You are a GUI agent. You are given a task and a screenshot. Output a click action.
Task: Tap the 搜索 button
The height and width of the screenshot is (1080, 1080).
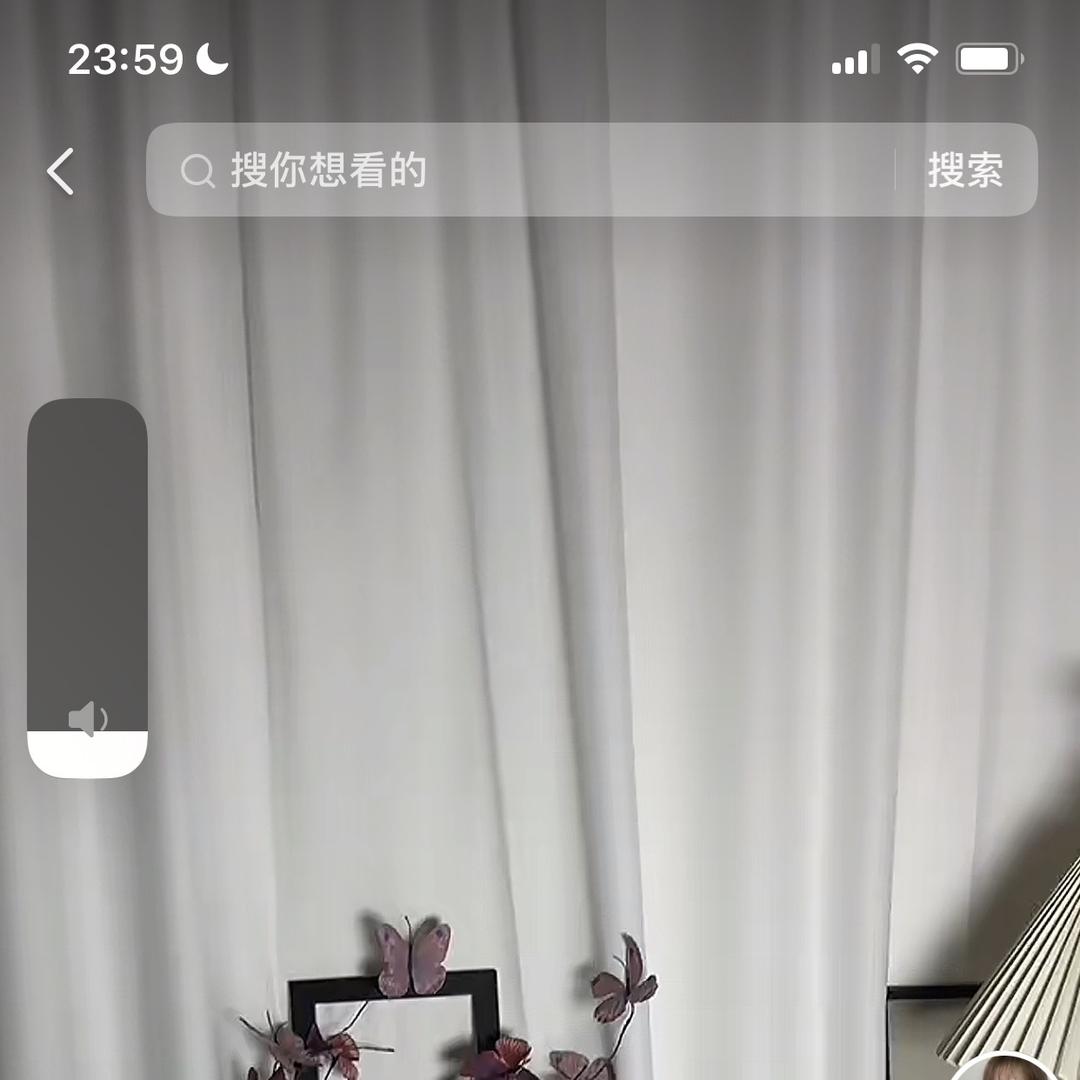point(965,170)
